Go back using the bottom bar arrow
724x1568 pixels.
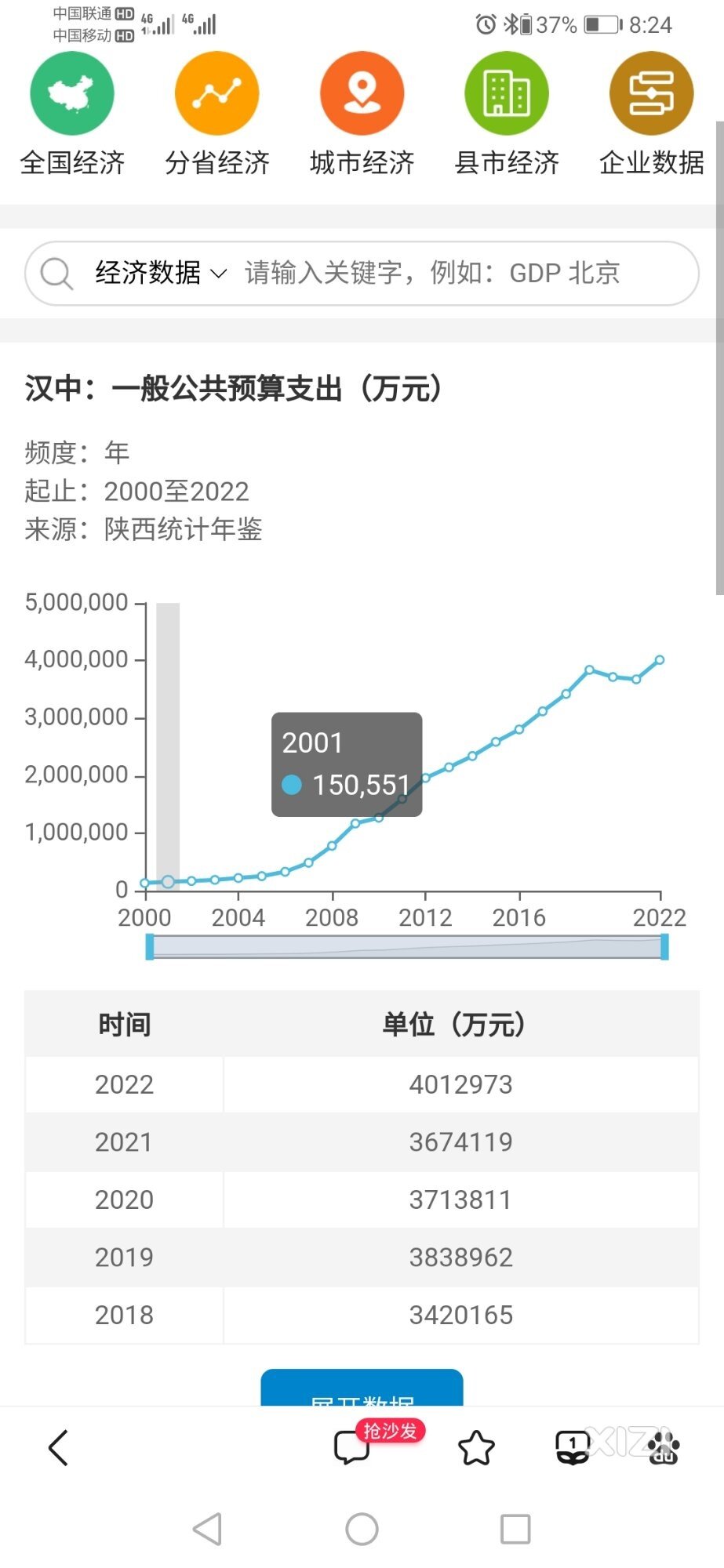point(58,1447)
